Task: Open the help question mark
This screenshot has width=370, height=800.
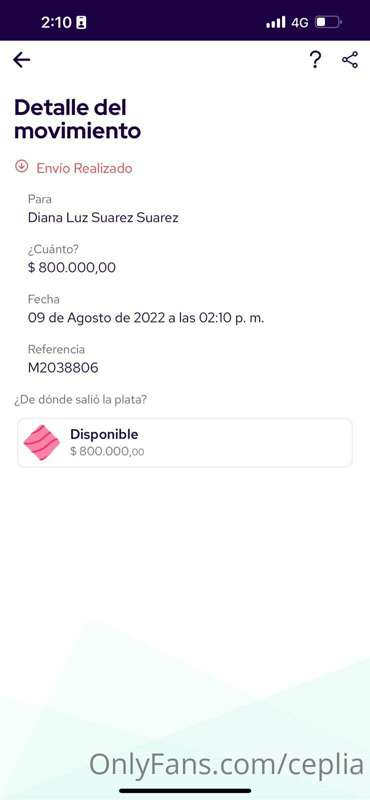Action: pos(315,60)
